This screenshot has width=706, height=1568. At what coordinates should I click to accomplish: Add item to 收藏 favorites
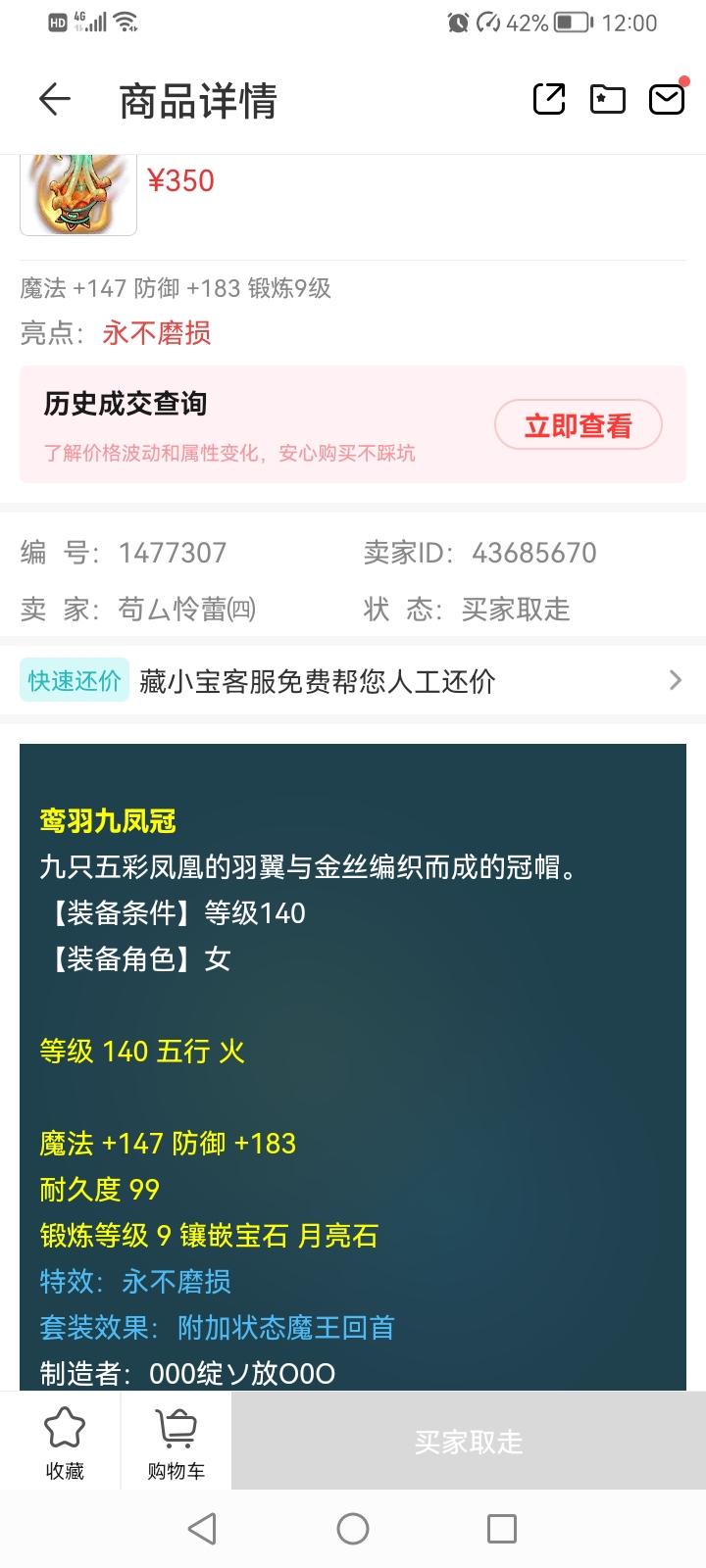(x=65, y=1441)
